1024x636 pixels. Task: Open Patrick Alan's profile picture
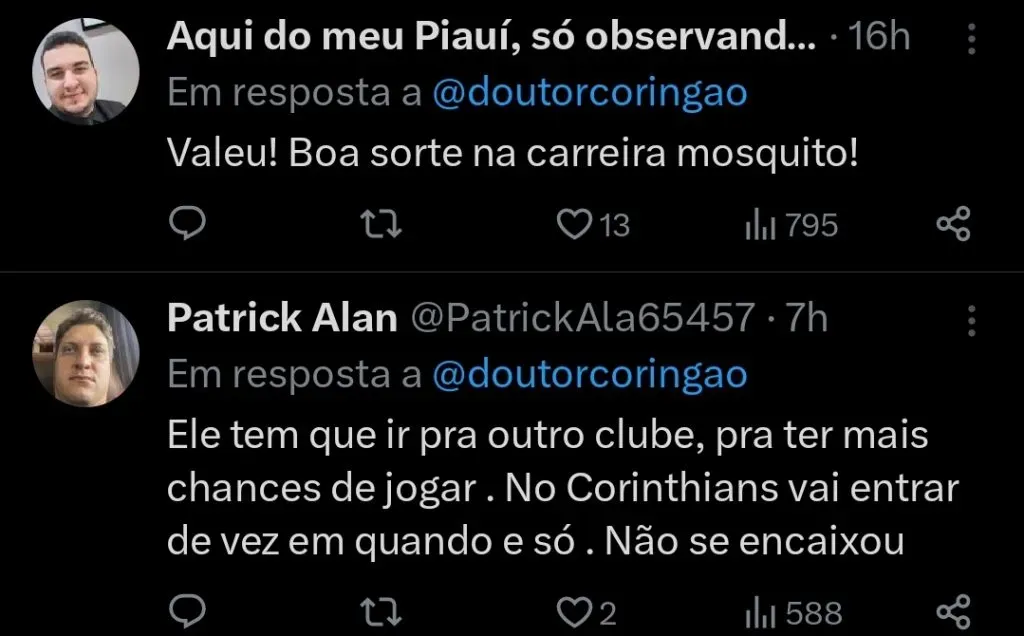(85, 353)
